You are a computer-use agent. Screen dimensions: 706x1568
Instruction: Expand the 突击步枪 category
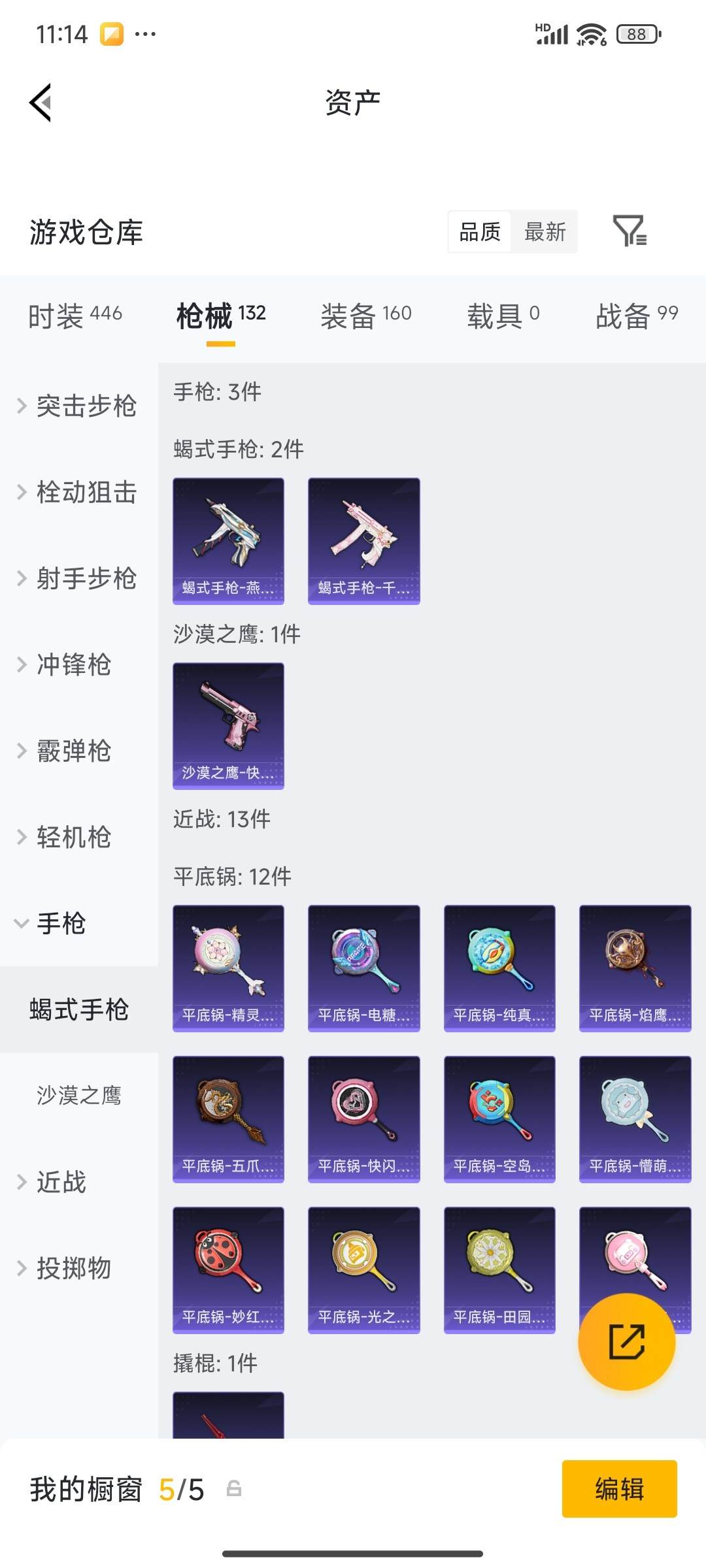click(x=87, y=406)
